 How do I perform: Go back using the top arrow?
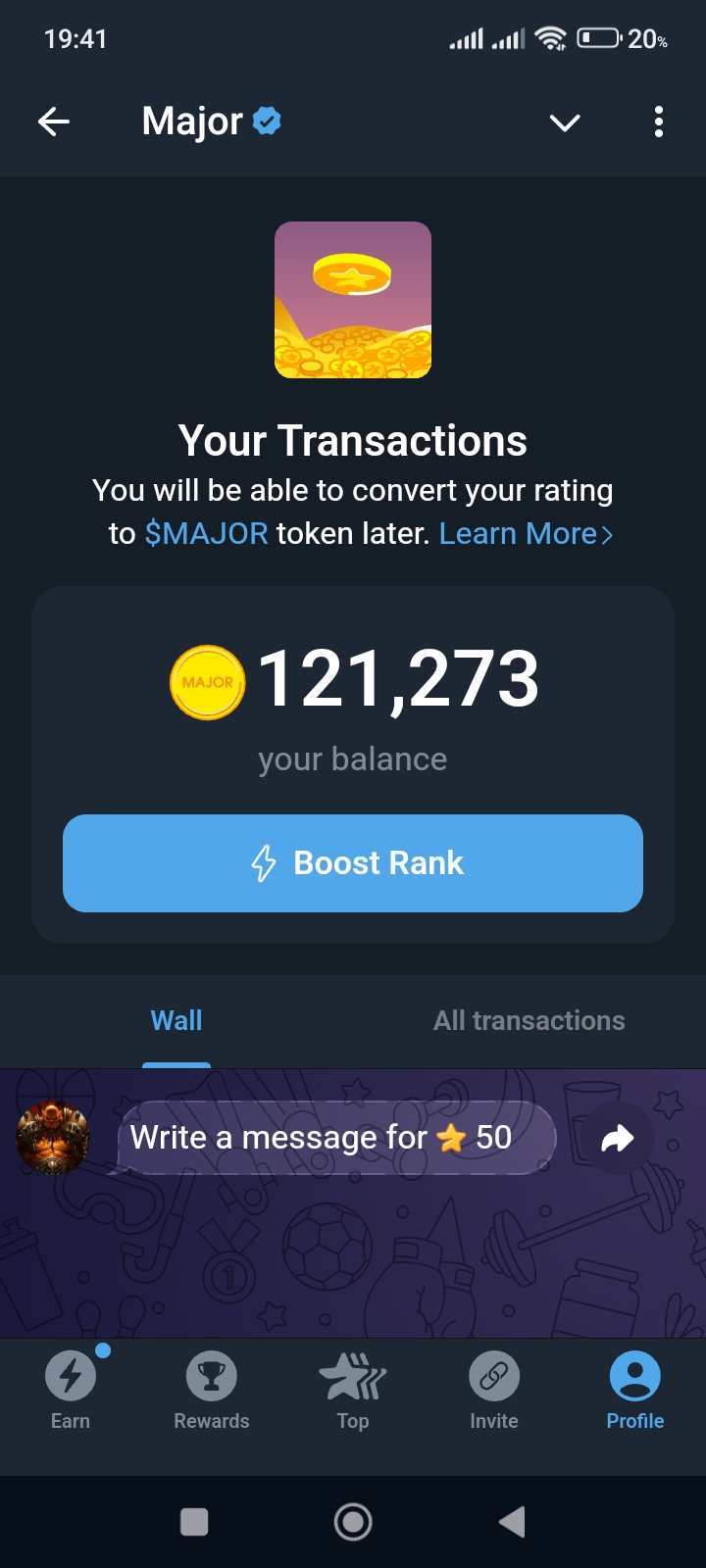point(54,122)
